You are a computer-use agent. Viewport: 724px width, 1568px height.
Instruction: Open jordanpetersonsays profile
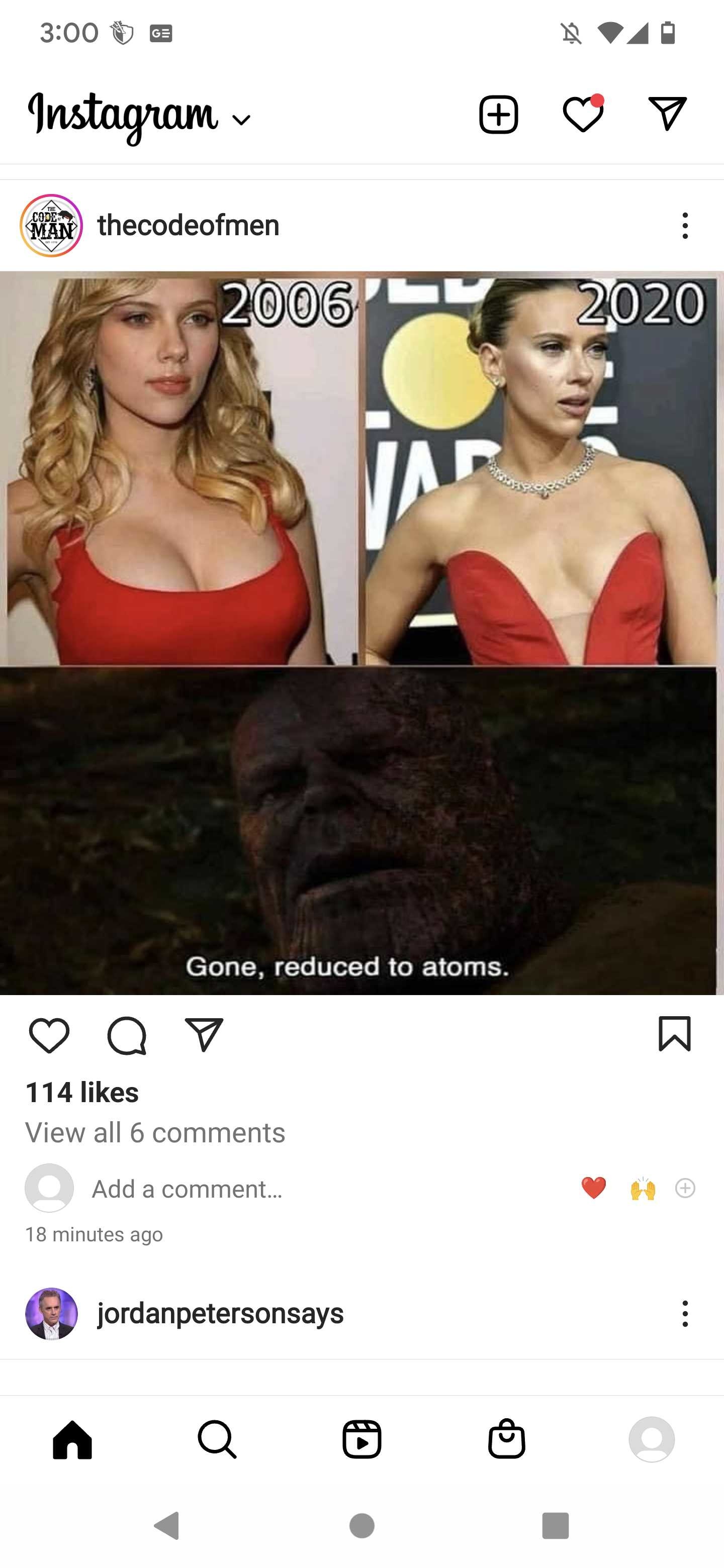click(220, 1314)
